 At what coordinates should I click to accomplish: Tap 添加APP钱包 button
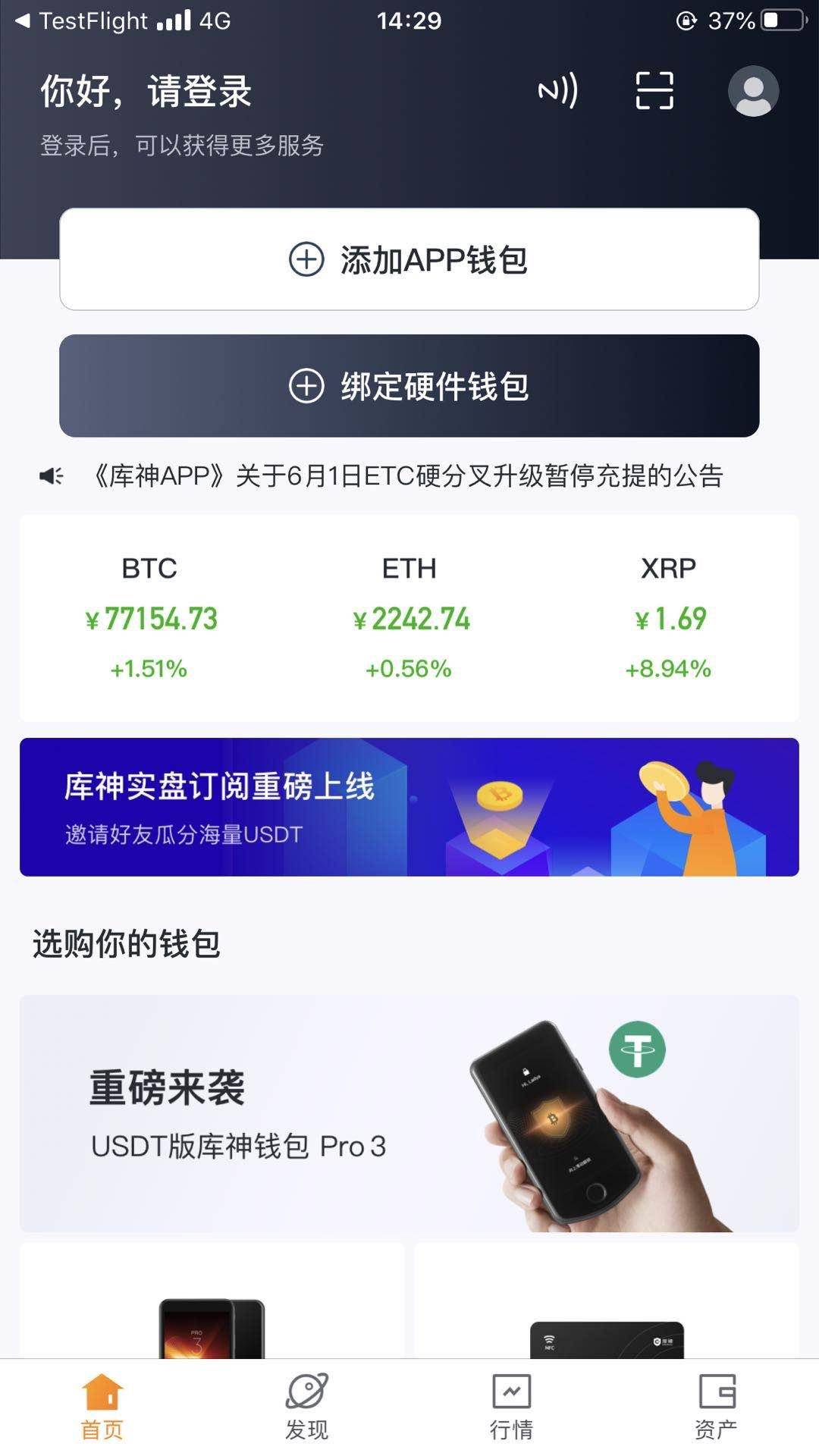(x=409, y=259)
